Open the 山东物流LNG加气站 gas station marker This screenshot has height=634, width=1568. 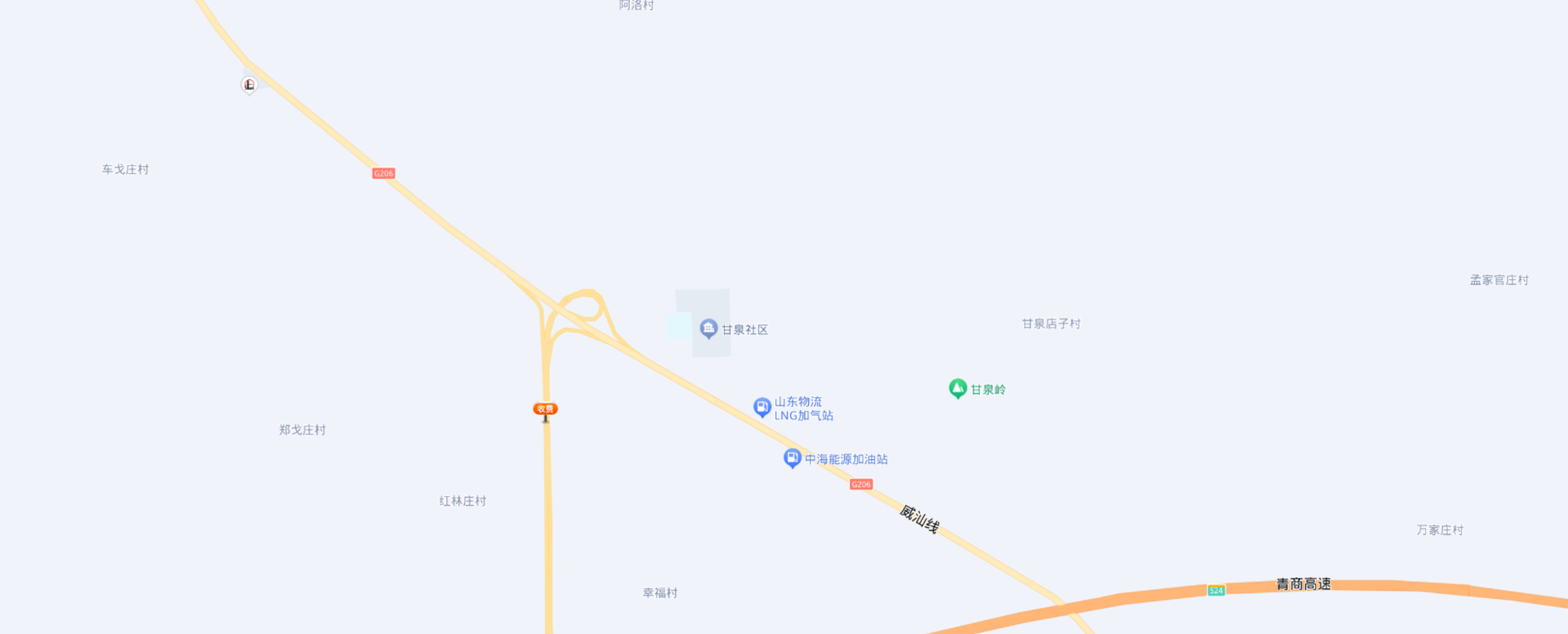(x=762, y=407)
